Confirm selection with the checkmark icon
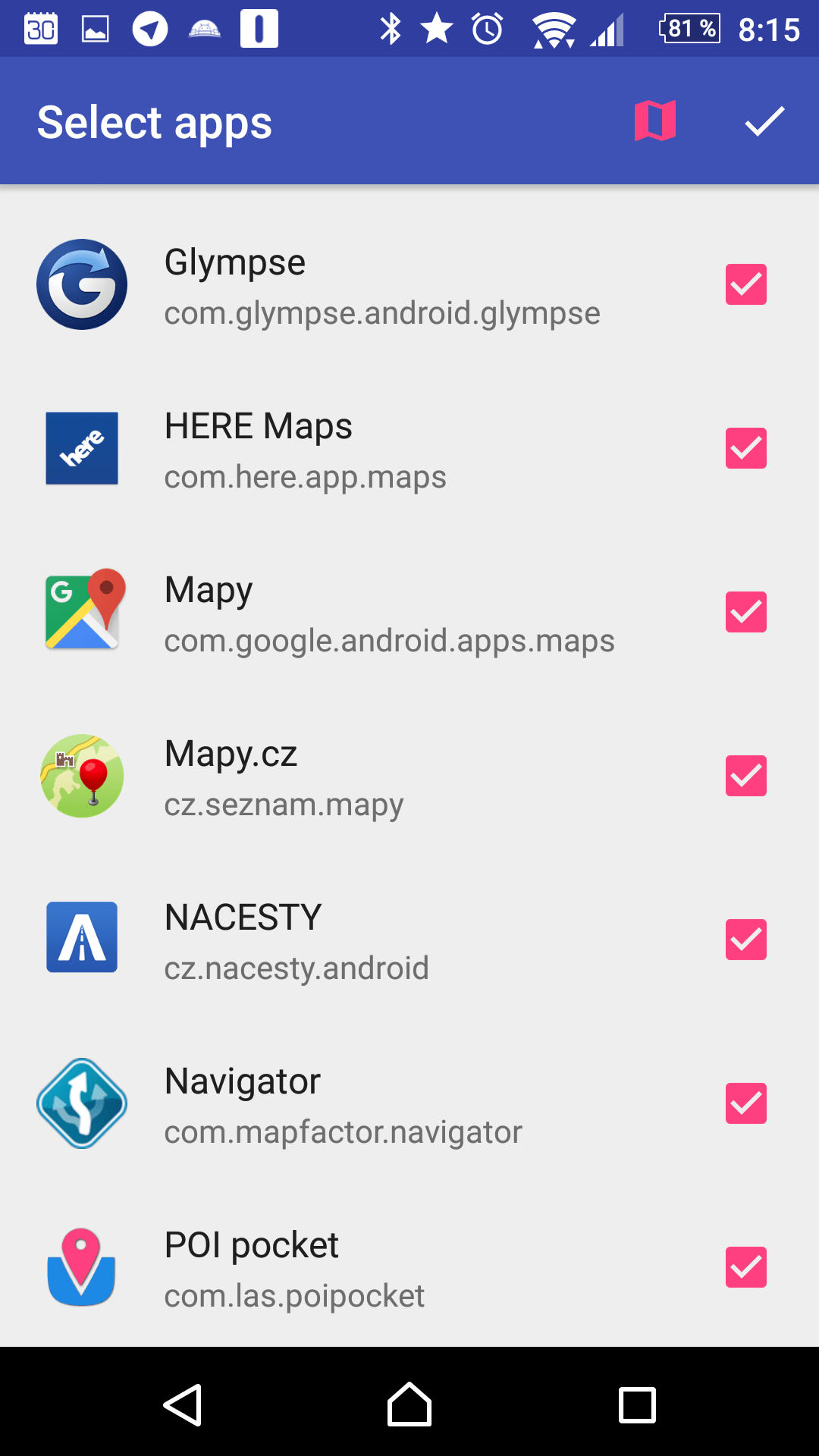Image resolution: width=819 pixels, height=1456 pixels. [x=764, y=121]
